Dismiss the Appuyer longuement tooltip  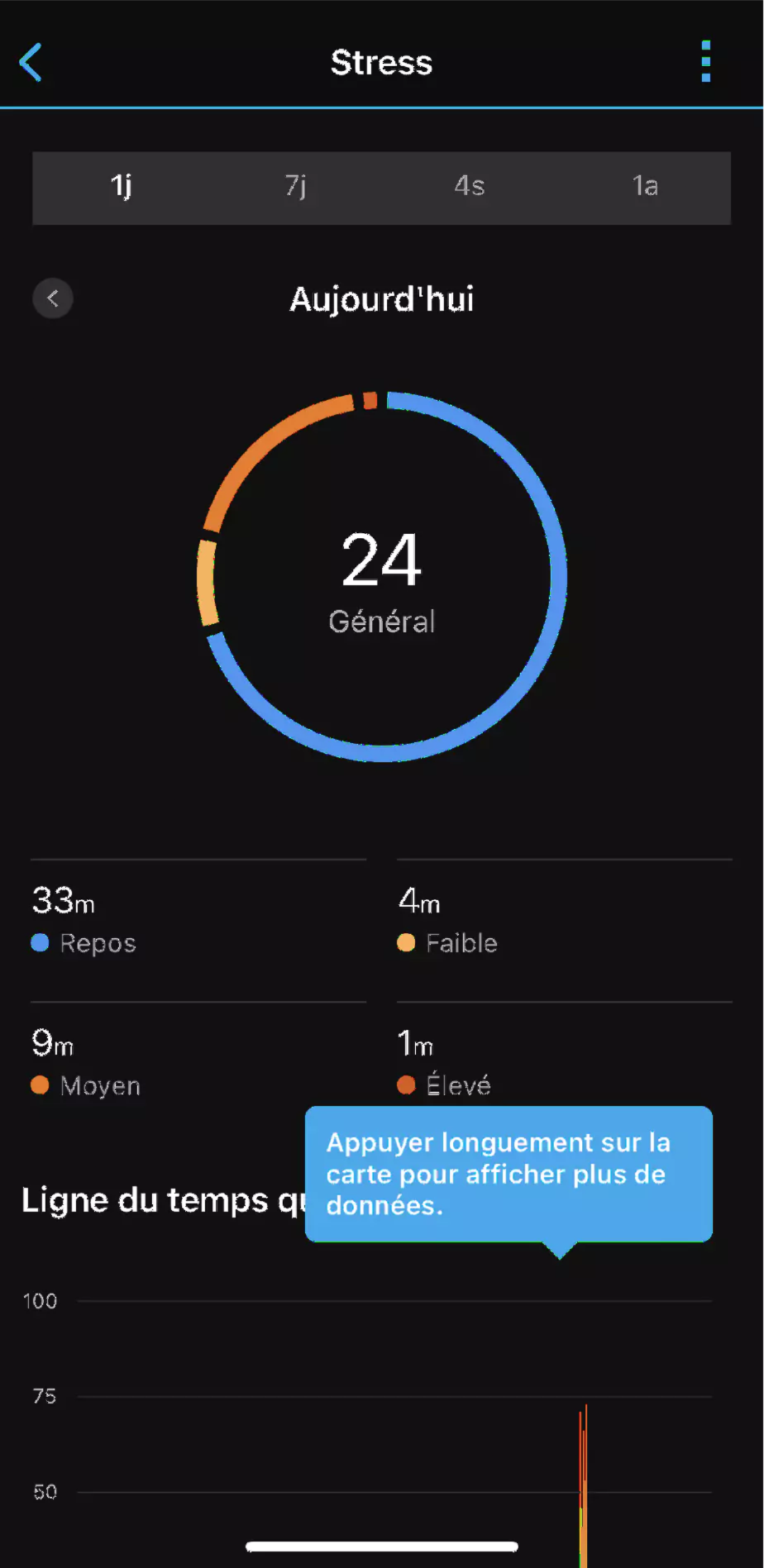click(x=508, y=1174)
